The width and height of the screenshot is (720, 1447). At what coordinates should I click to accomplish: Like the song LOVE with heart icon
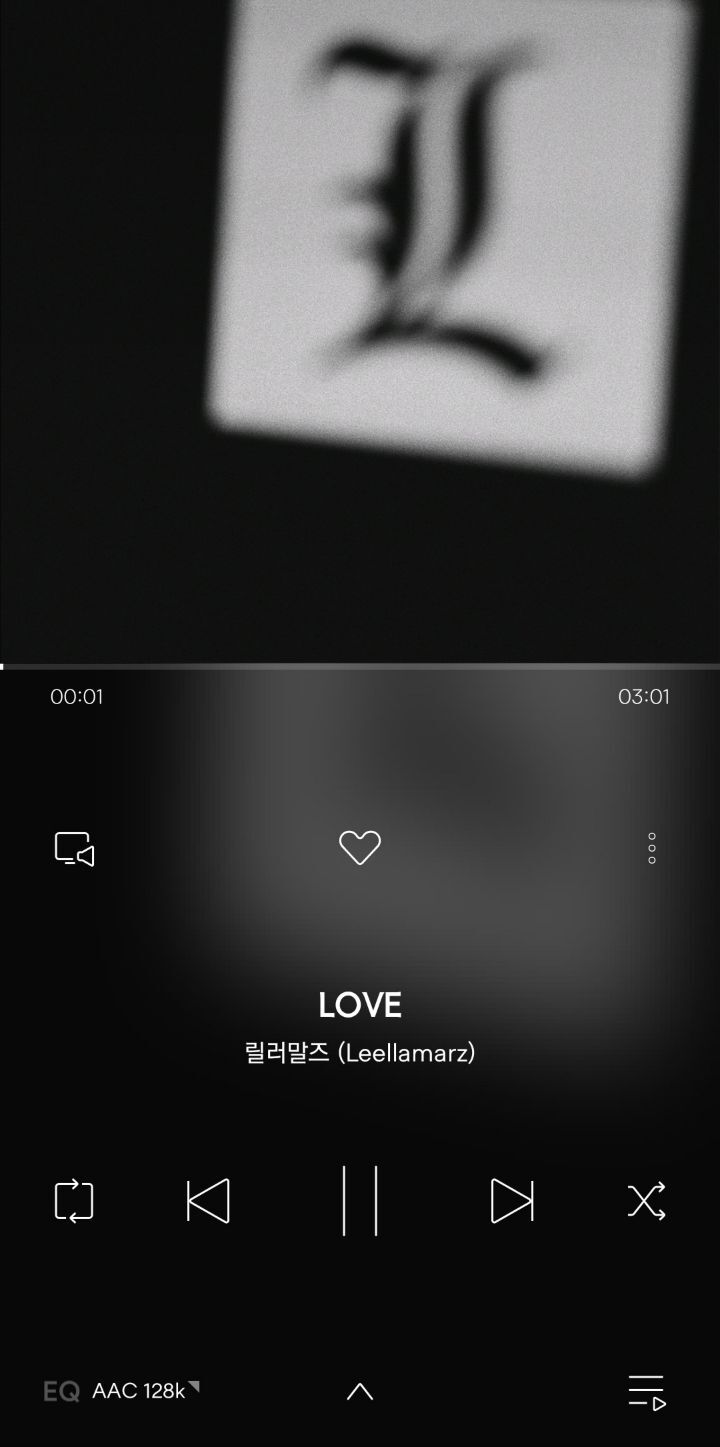pos(360,848)
